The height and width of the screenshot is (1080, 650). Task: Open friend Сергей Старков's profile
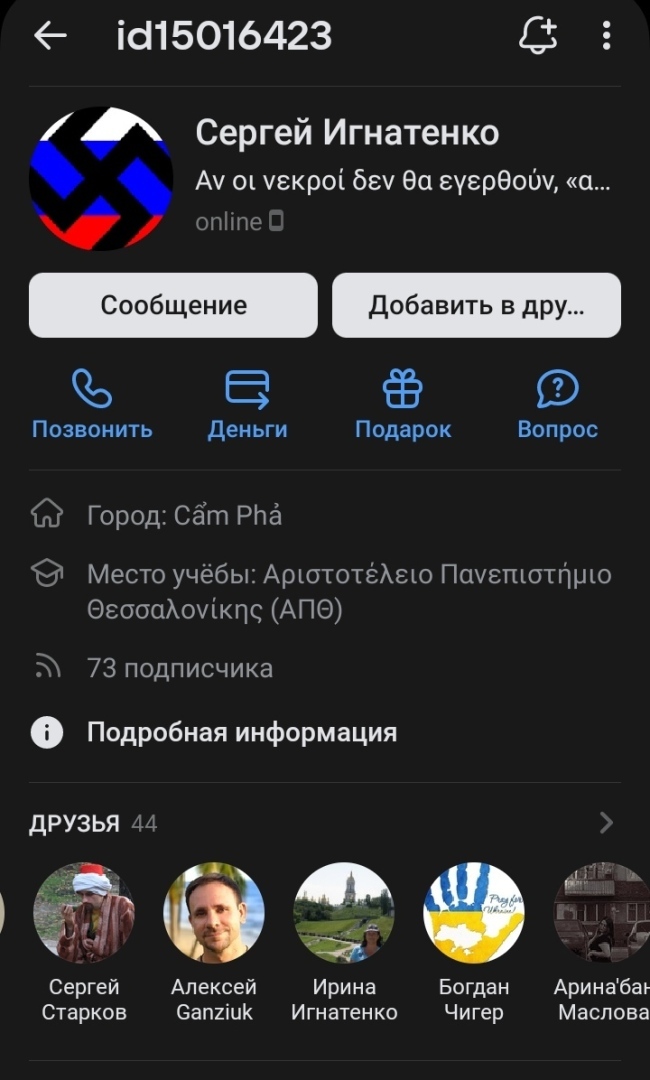point(84,913)
